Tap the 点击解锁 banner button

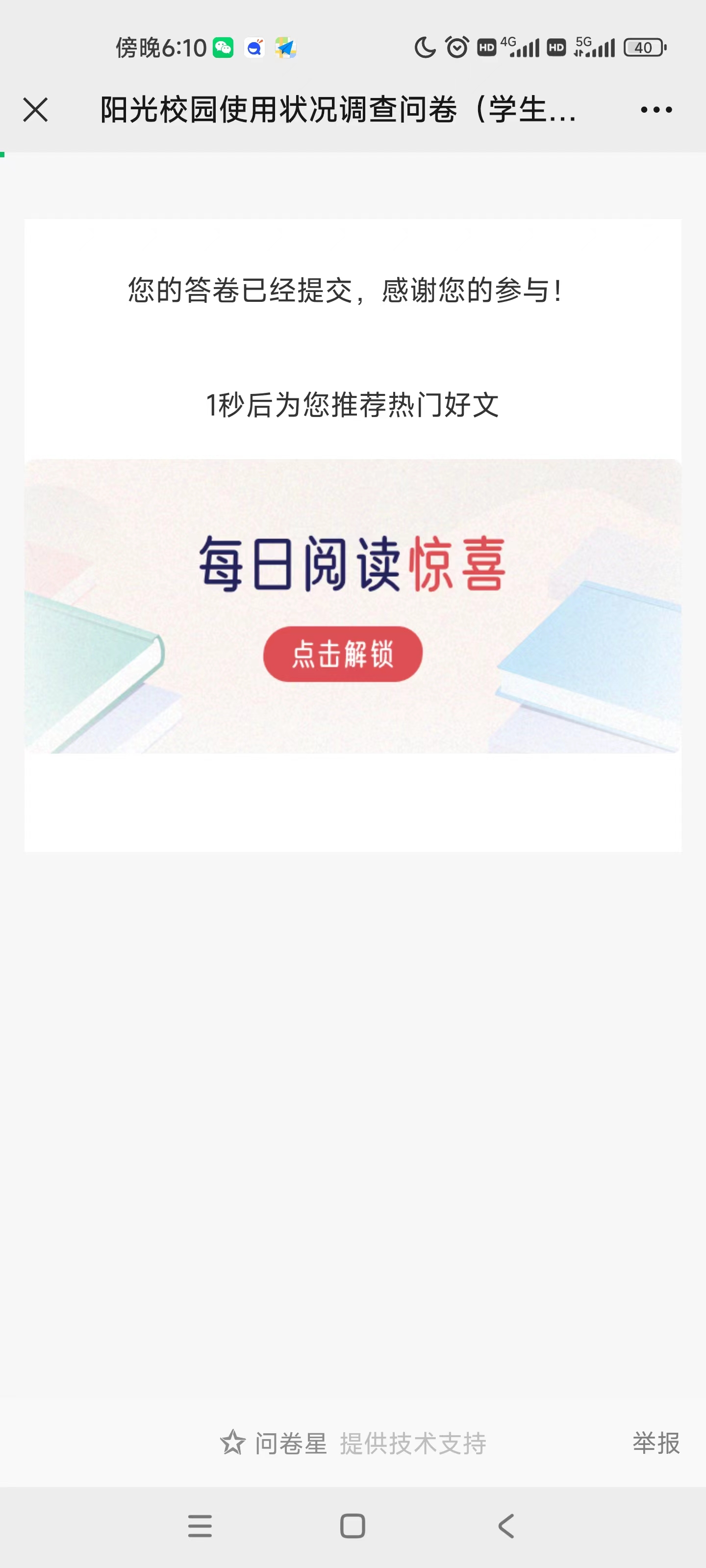pos(343,654)
